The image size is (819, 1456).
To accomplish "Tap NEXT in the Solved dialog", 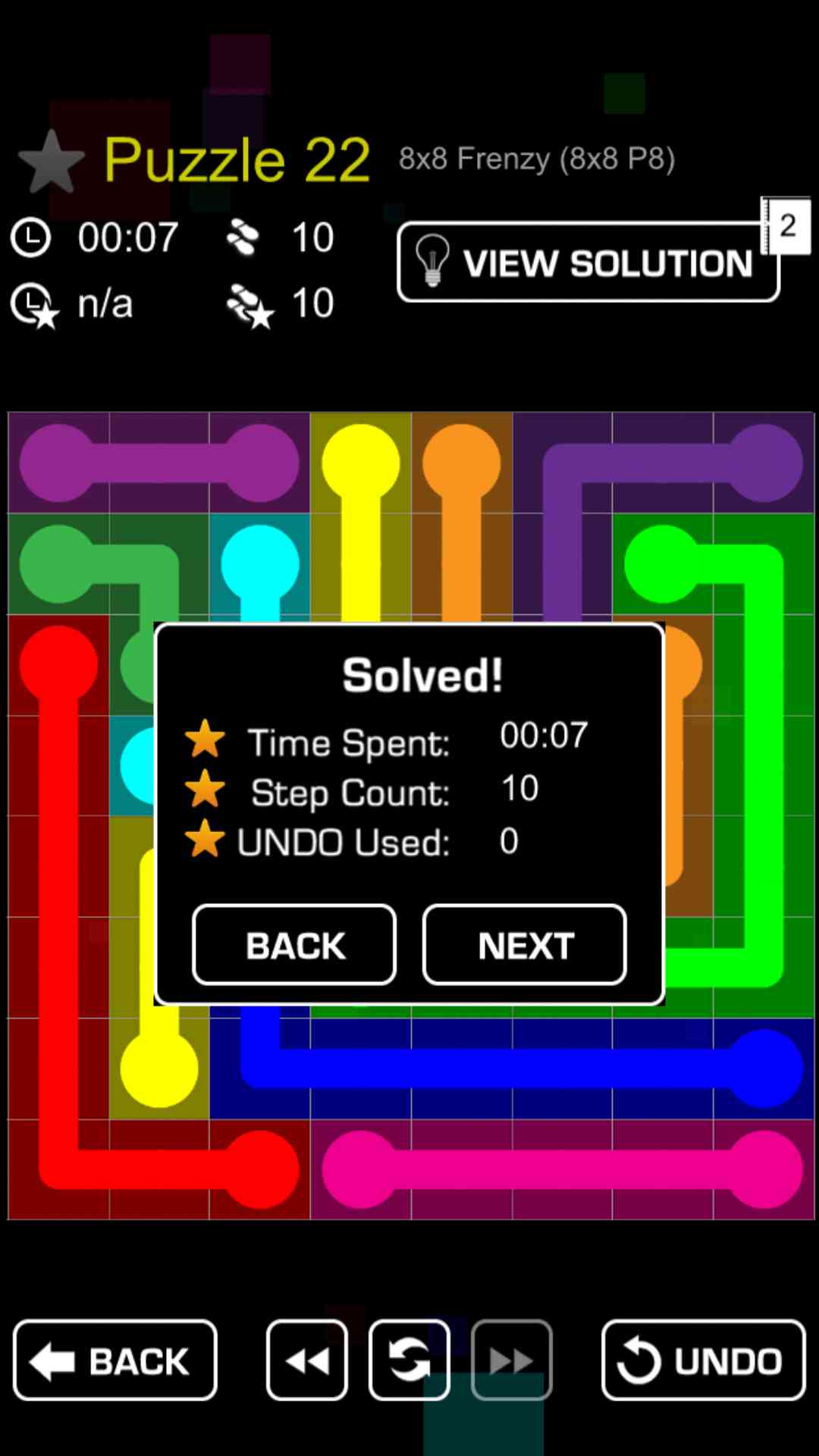I will pyautogui.click(x=524, y=945).
